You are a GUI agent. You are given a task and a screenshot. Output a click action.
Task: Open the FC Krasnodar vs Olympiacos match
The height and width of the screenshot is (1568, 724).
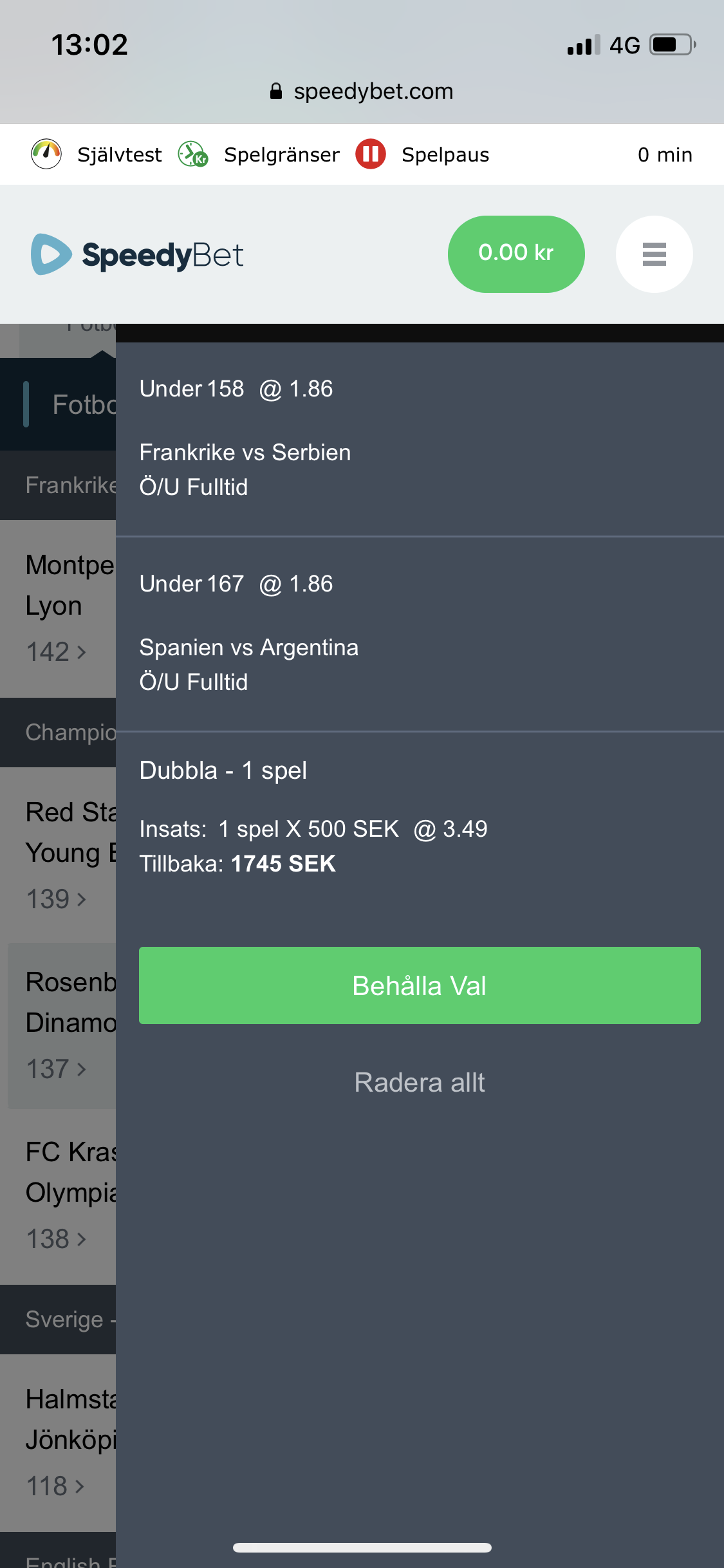pyautogui.click(x=58, y=1195)
